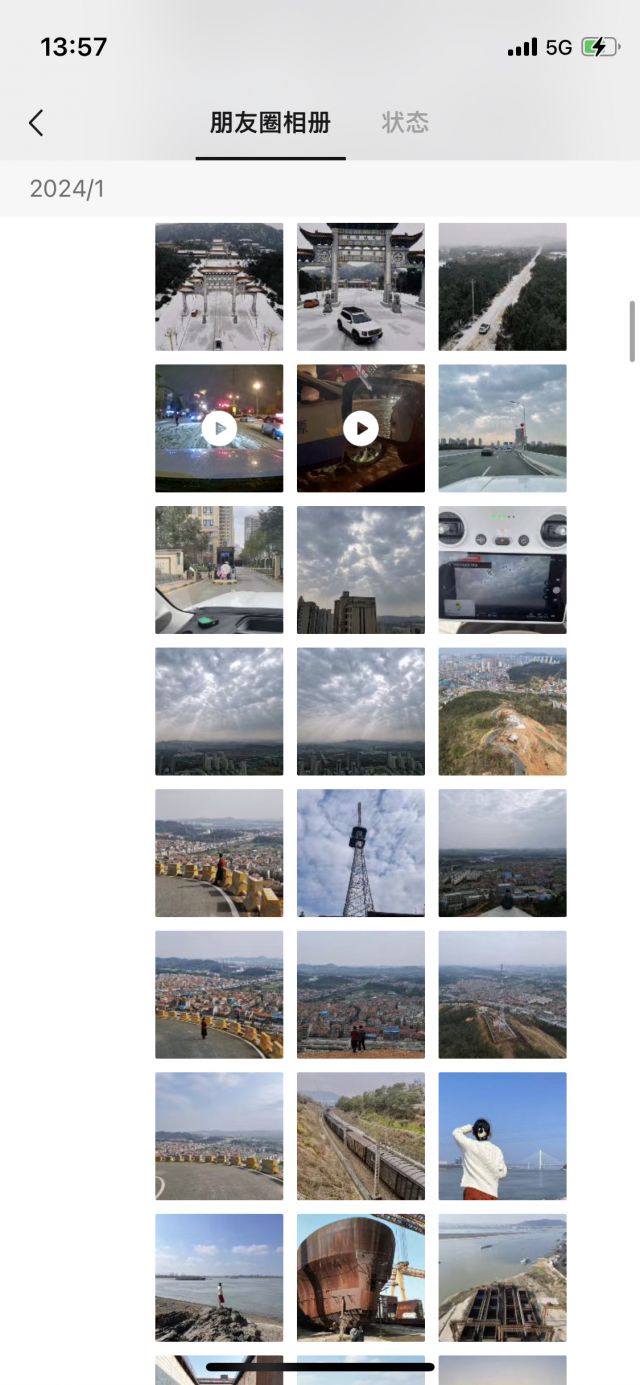Open photo of person standing on rocky shore
This screenshot has height=1385, width=640.
click(x=219, y=1278)
